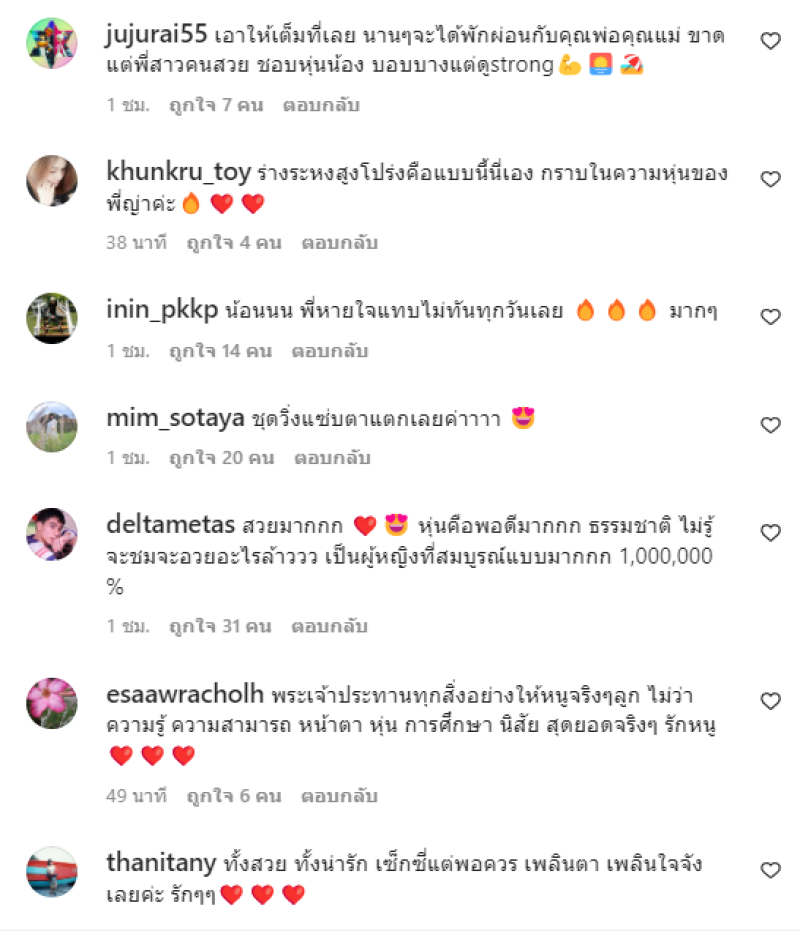Like esaawracholh's comment
Viewport: 800px width, 934px height.
(770, 700)
